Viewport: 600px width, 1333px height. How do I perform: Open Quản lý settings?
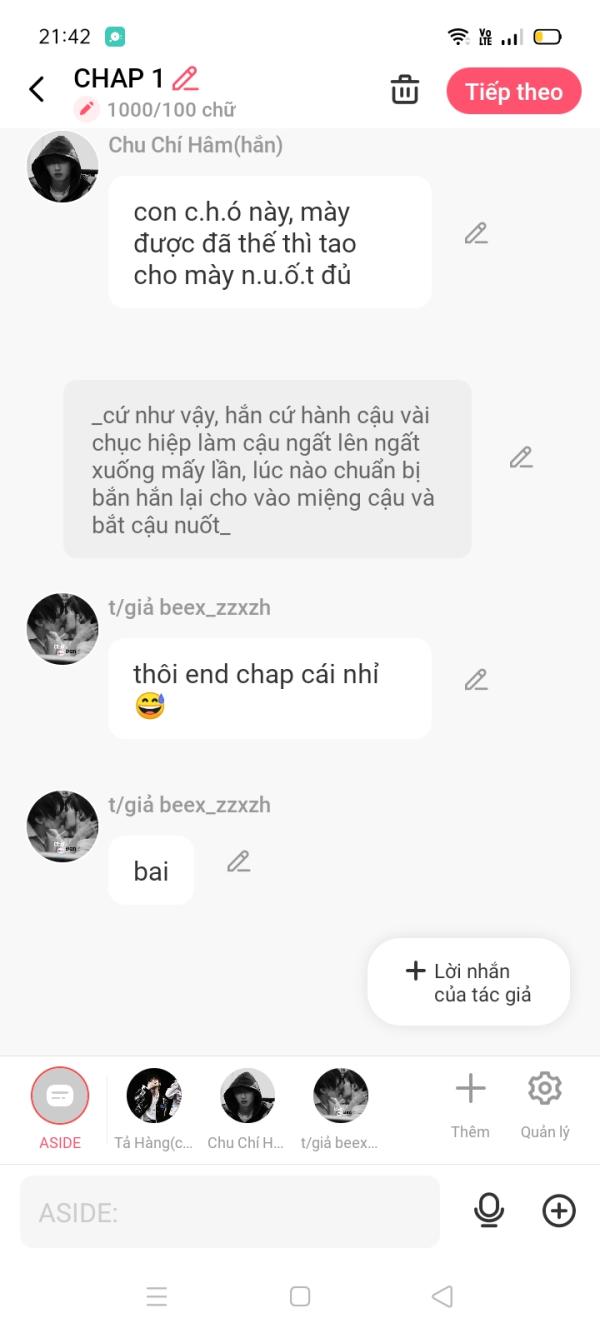tap(545, 1105)
